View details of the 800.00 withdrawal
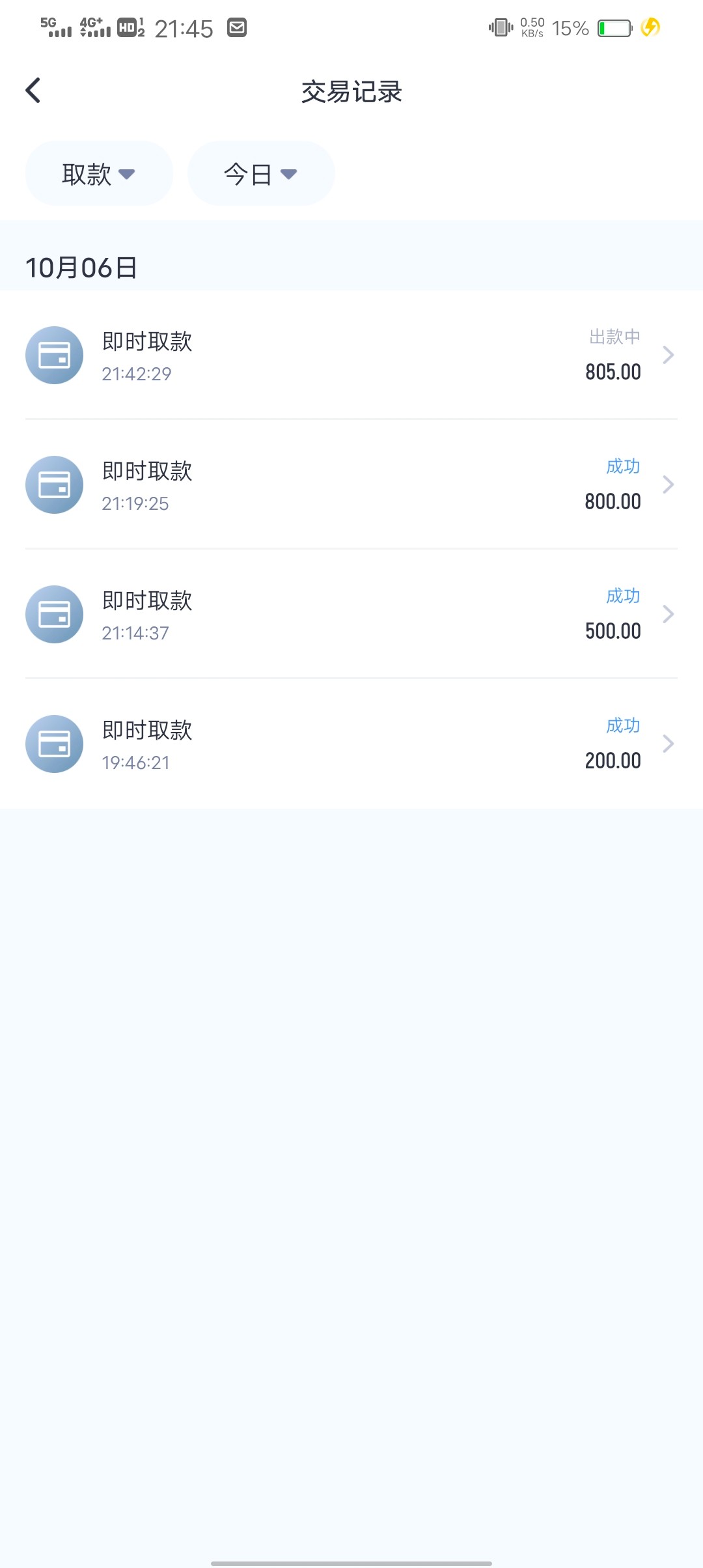This screenshot has width=703, height=1568. [351, 484]
